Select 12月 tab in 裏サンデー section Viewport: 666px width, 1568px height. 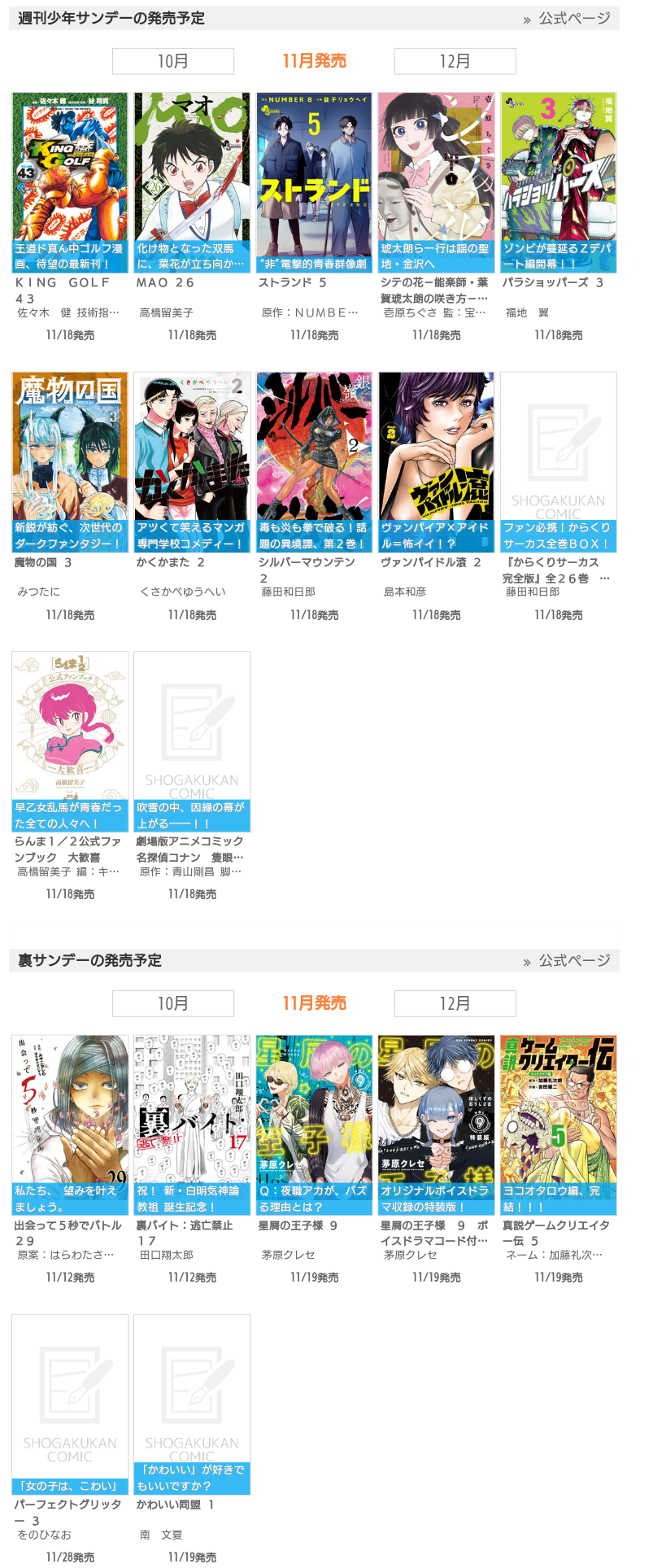(455, 1003)
